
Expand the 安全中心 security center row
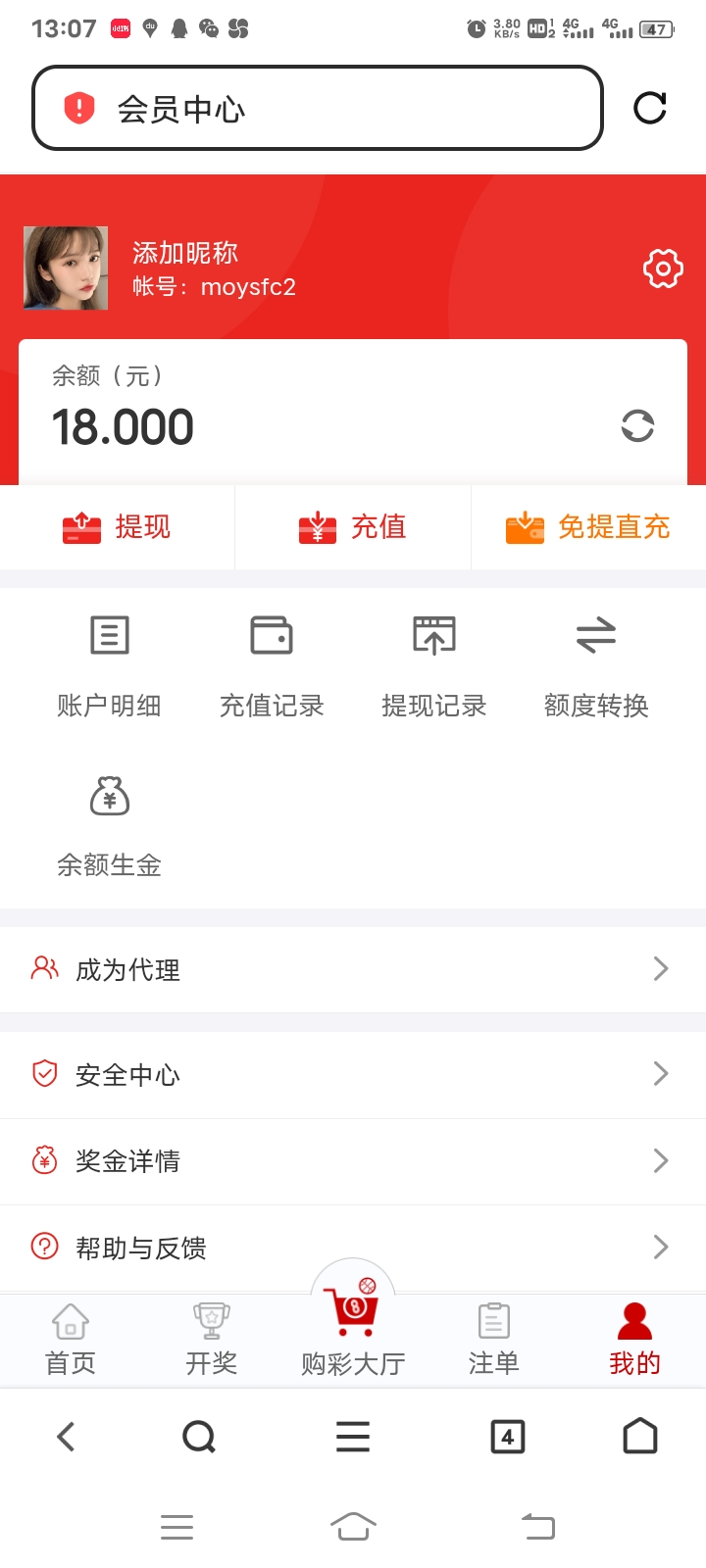pyautogui.click(x=353, y=1074)
